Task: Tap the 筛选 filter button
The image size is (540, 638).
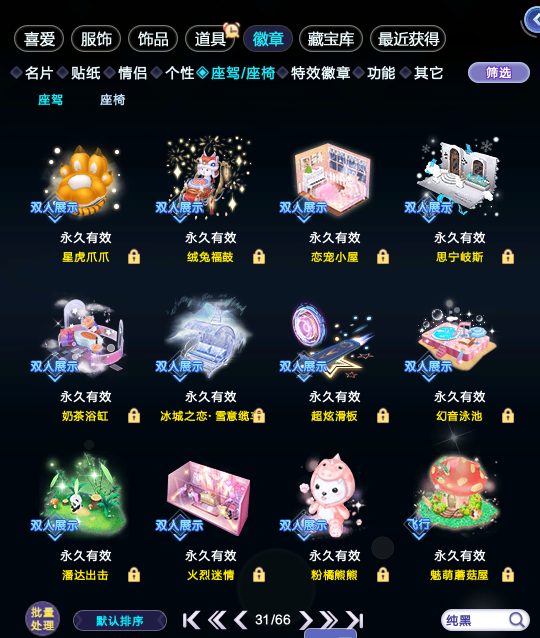Action: (499, 73)
